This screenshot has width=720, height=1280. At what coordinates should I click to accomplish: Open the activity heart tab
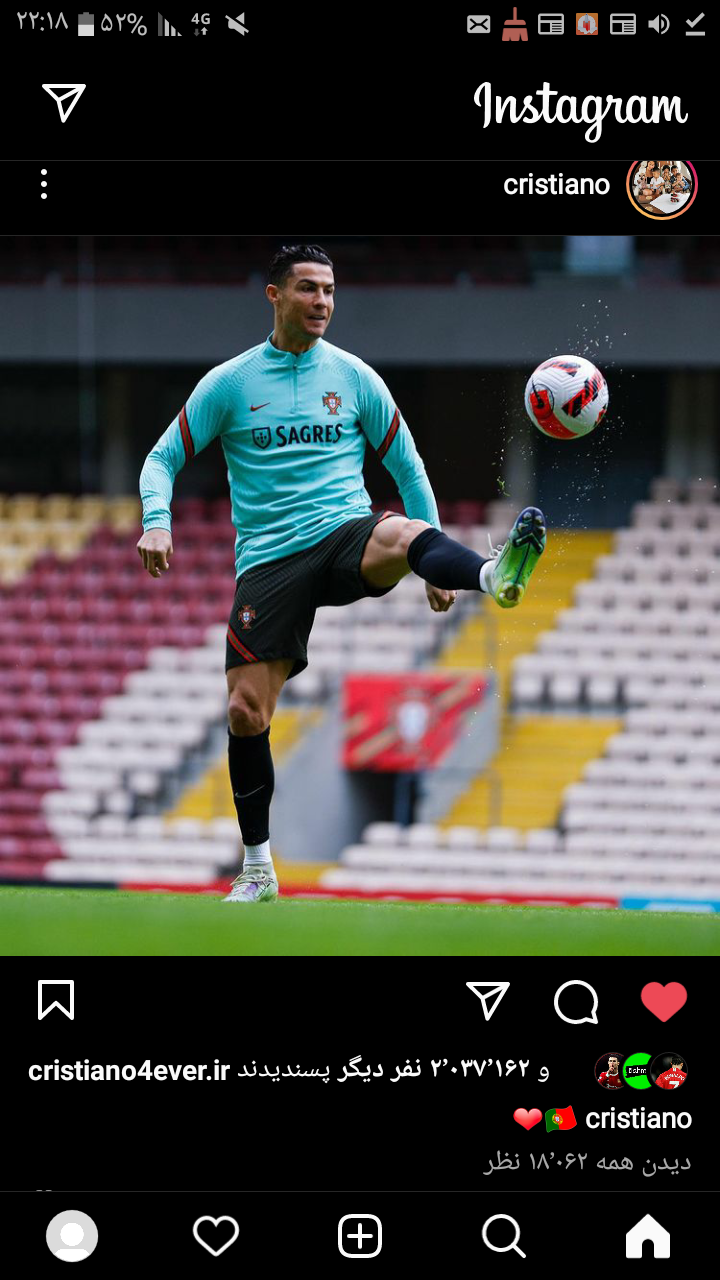pyautogui.click(x=216, y=1237)
